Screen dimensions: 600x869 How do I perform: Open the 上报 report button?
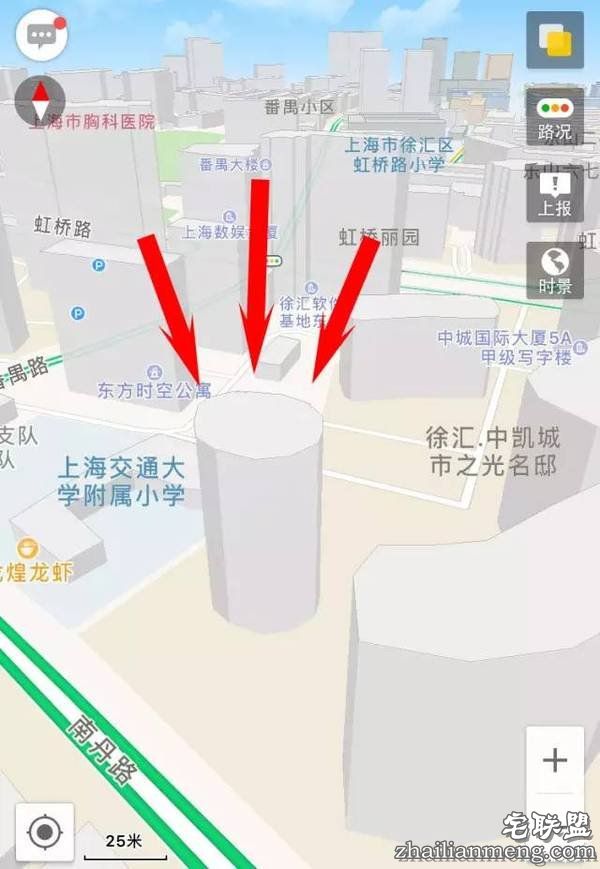pos(555,194)
